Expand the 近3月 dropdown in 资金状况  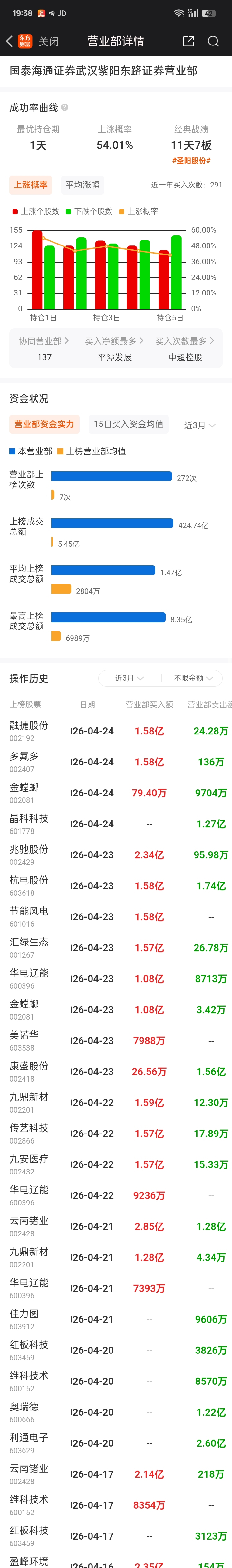[x=200, y=425]
